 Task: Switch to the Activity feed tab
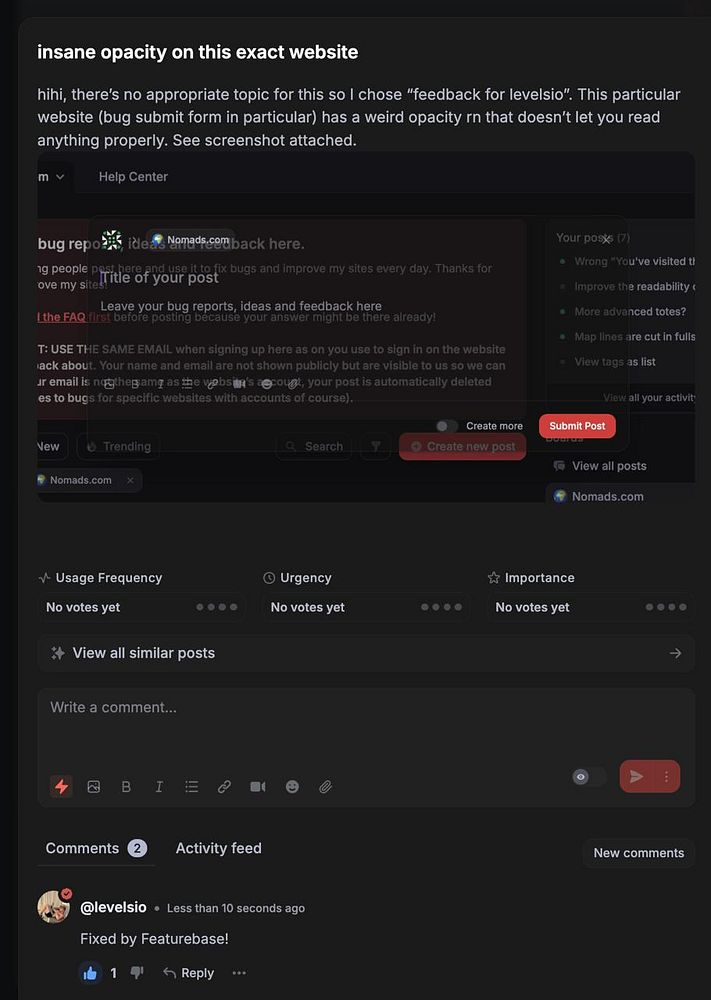tap(218, 848)
